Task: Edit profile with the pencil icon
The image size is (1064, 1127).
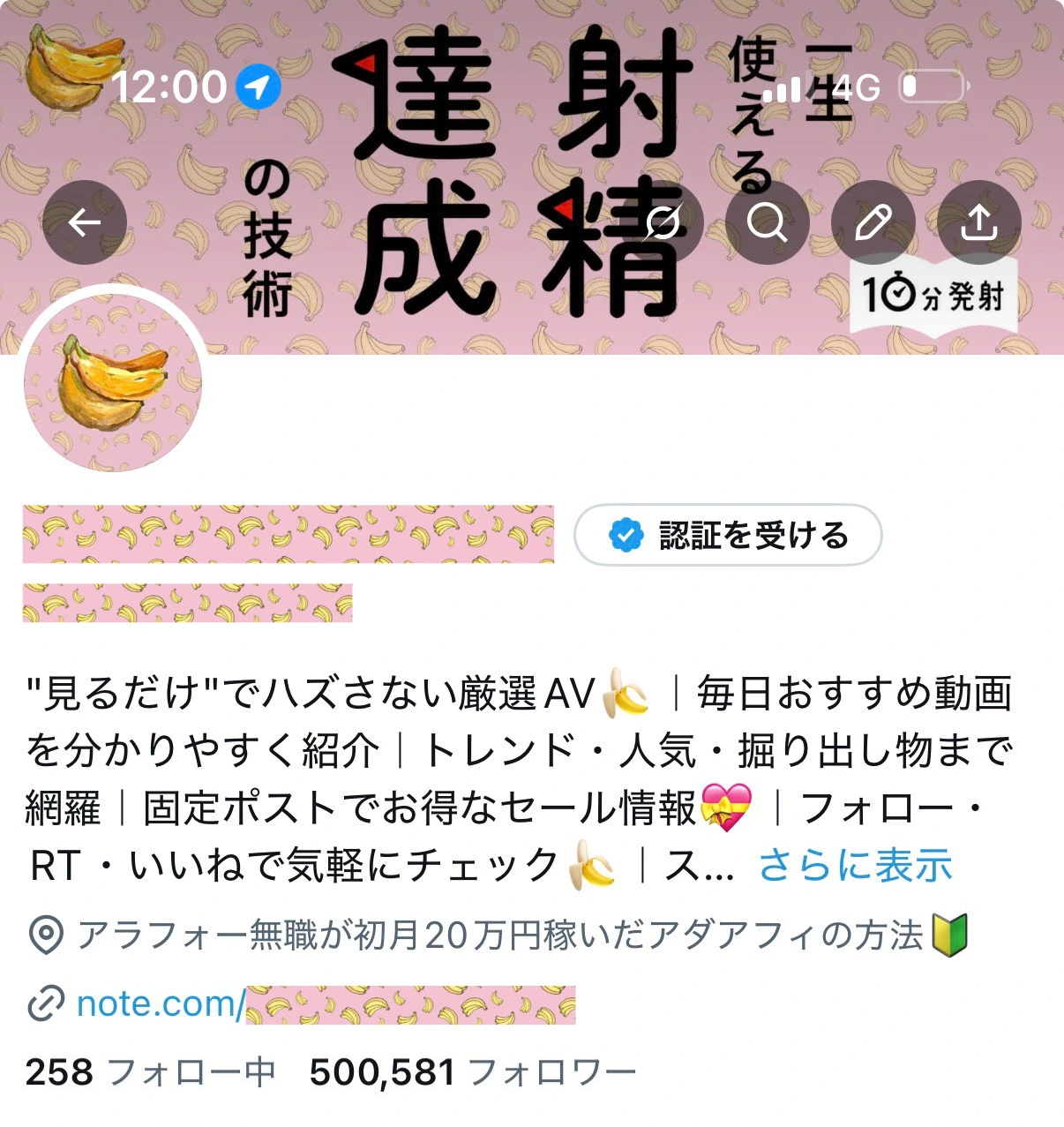Action: click(873, 222)
